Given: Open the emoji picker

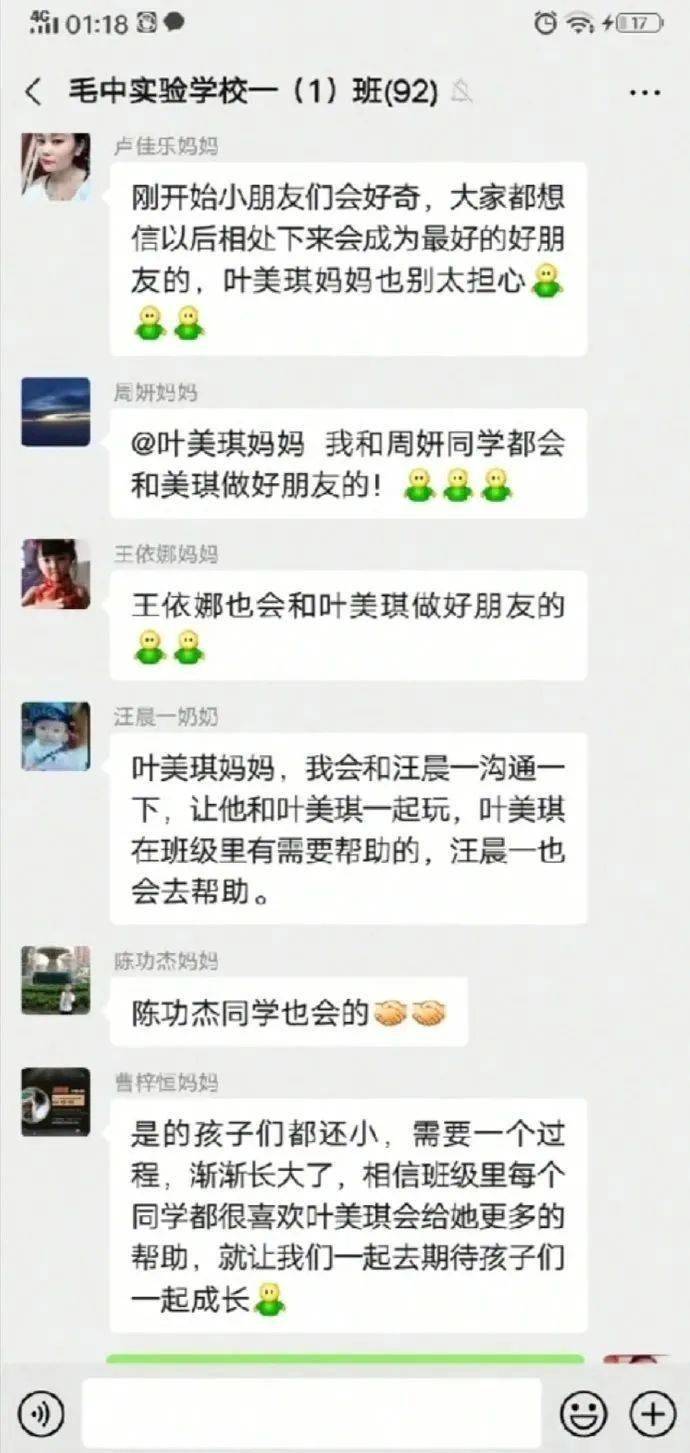Looking at the screenshot, I should click(583, 1413).
